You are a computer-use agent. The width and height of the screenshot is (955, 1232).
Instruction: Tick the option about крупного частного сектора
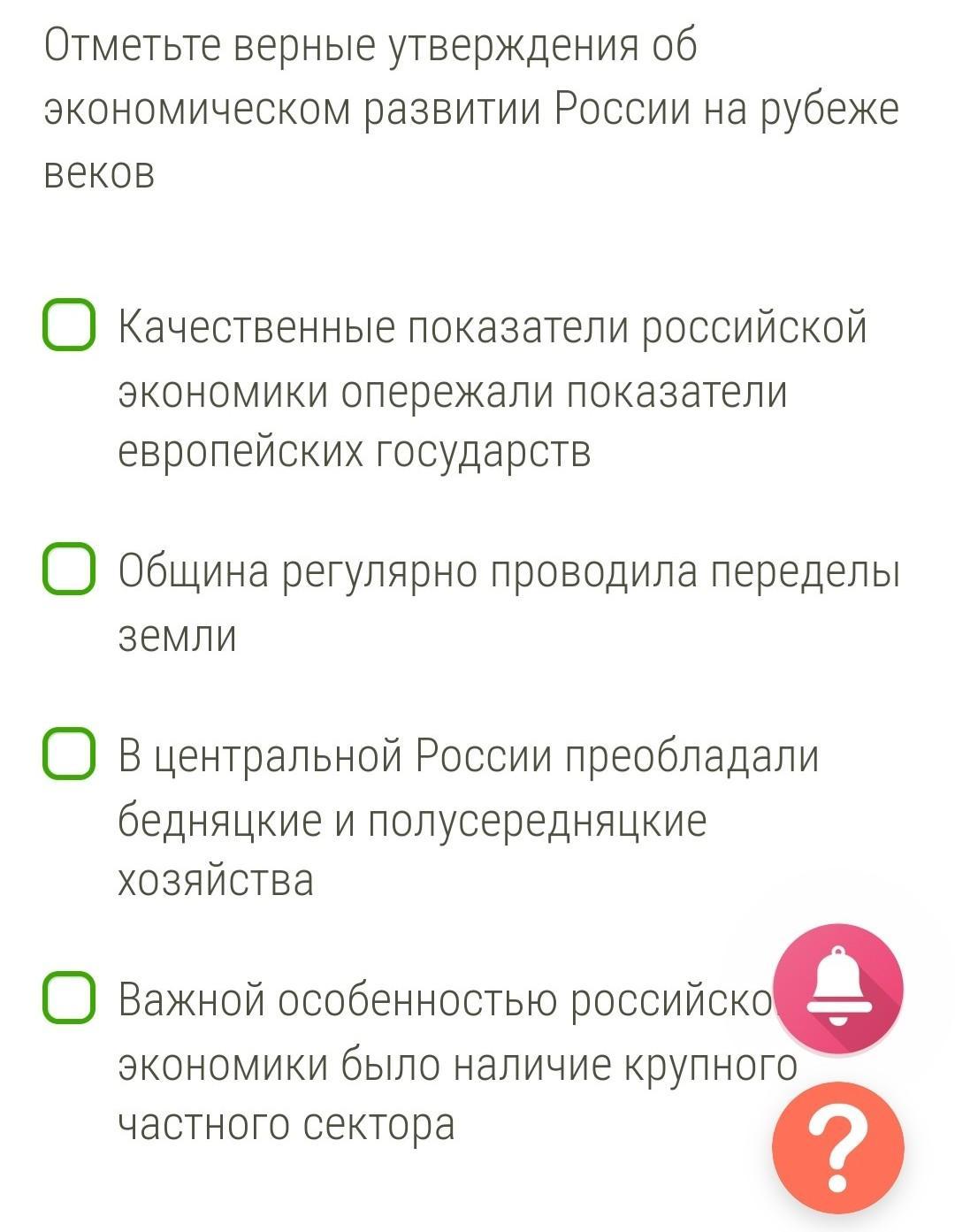68,998
